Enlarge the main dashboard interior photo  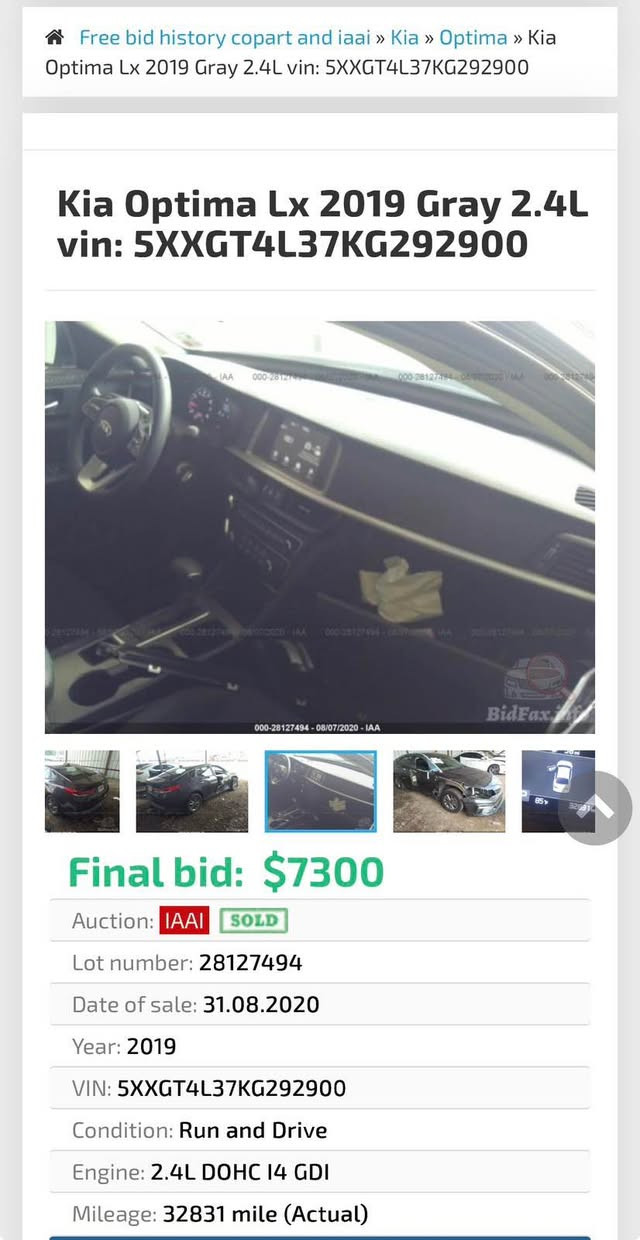[320, 527]
